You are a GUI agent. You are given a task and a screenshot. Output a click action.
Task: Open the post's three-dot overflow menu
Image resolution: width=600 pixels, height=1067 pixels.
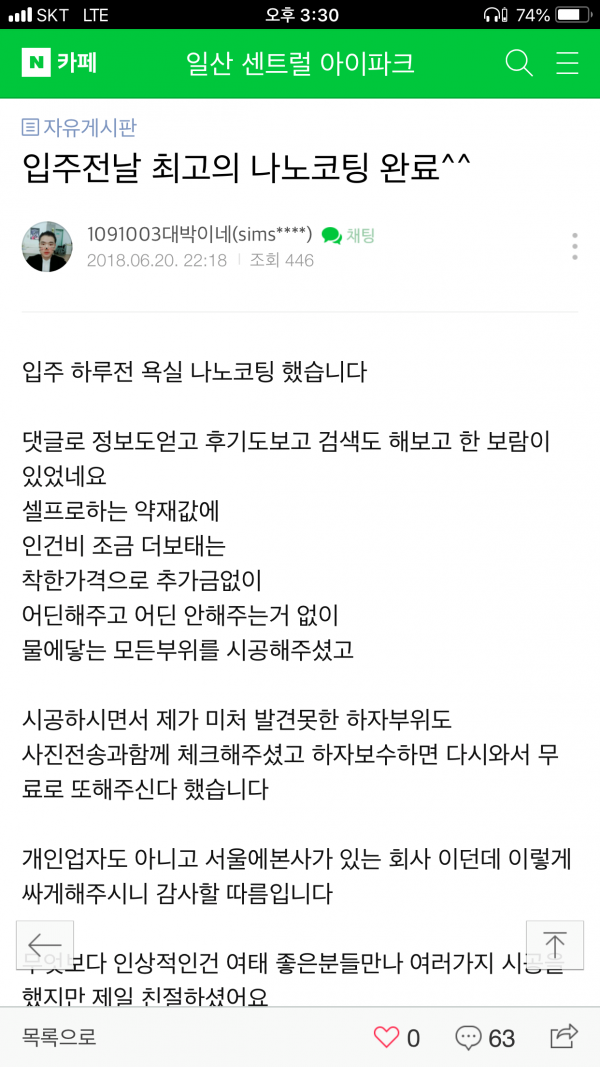coord(574,246)
